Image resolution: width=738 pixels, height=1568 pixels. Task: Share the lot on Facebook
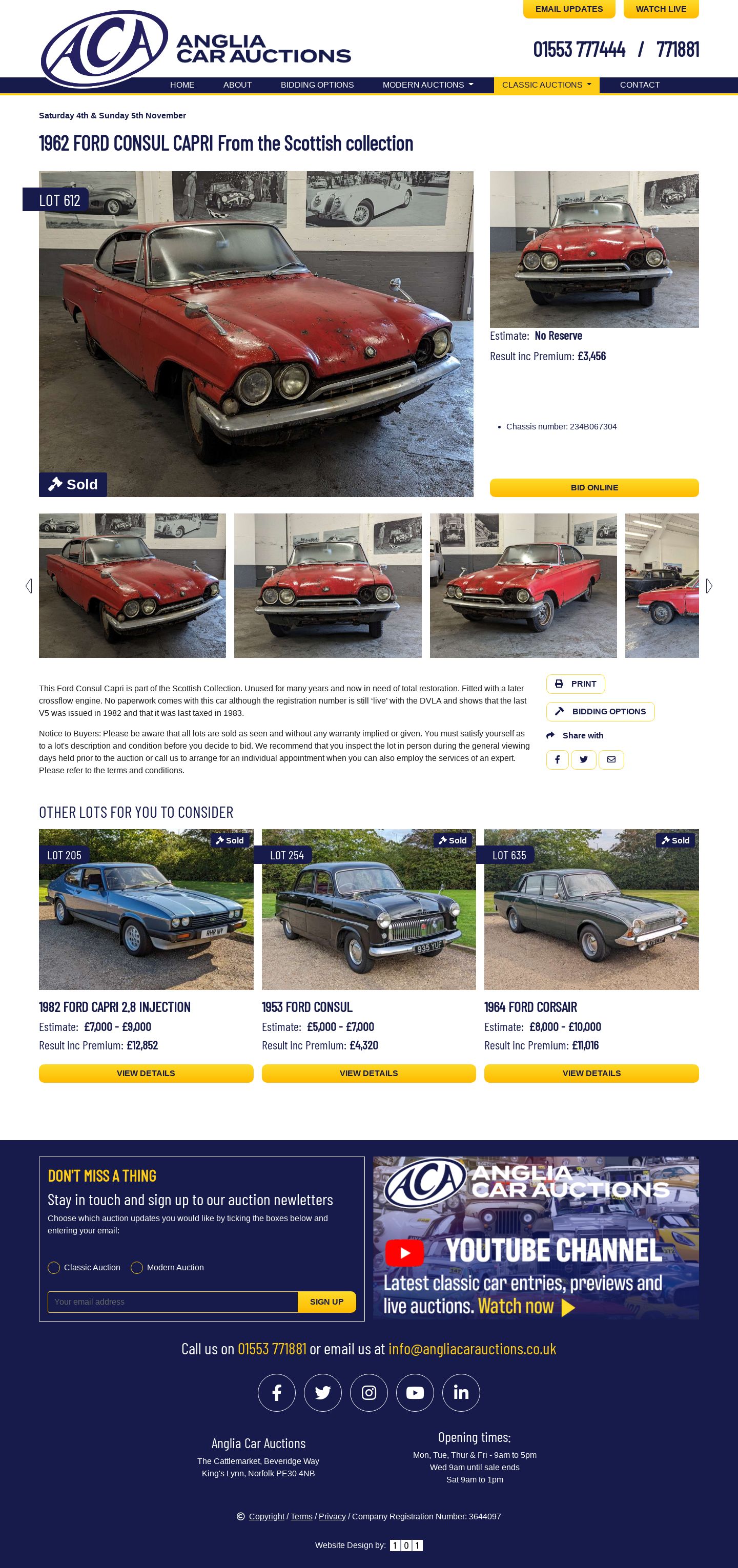[x=557, y=759]
